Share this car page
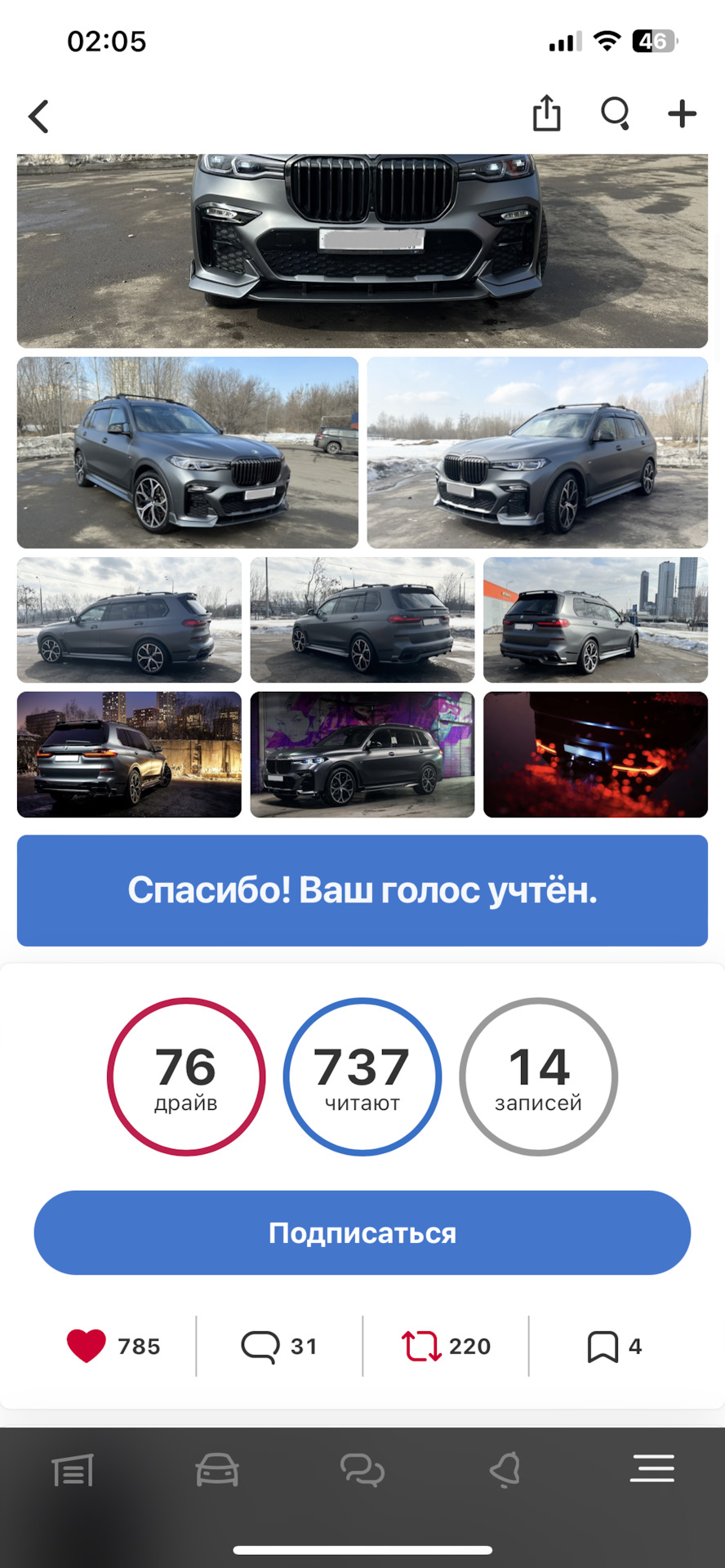 tap(546, 114)
